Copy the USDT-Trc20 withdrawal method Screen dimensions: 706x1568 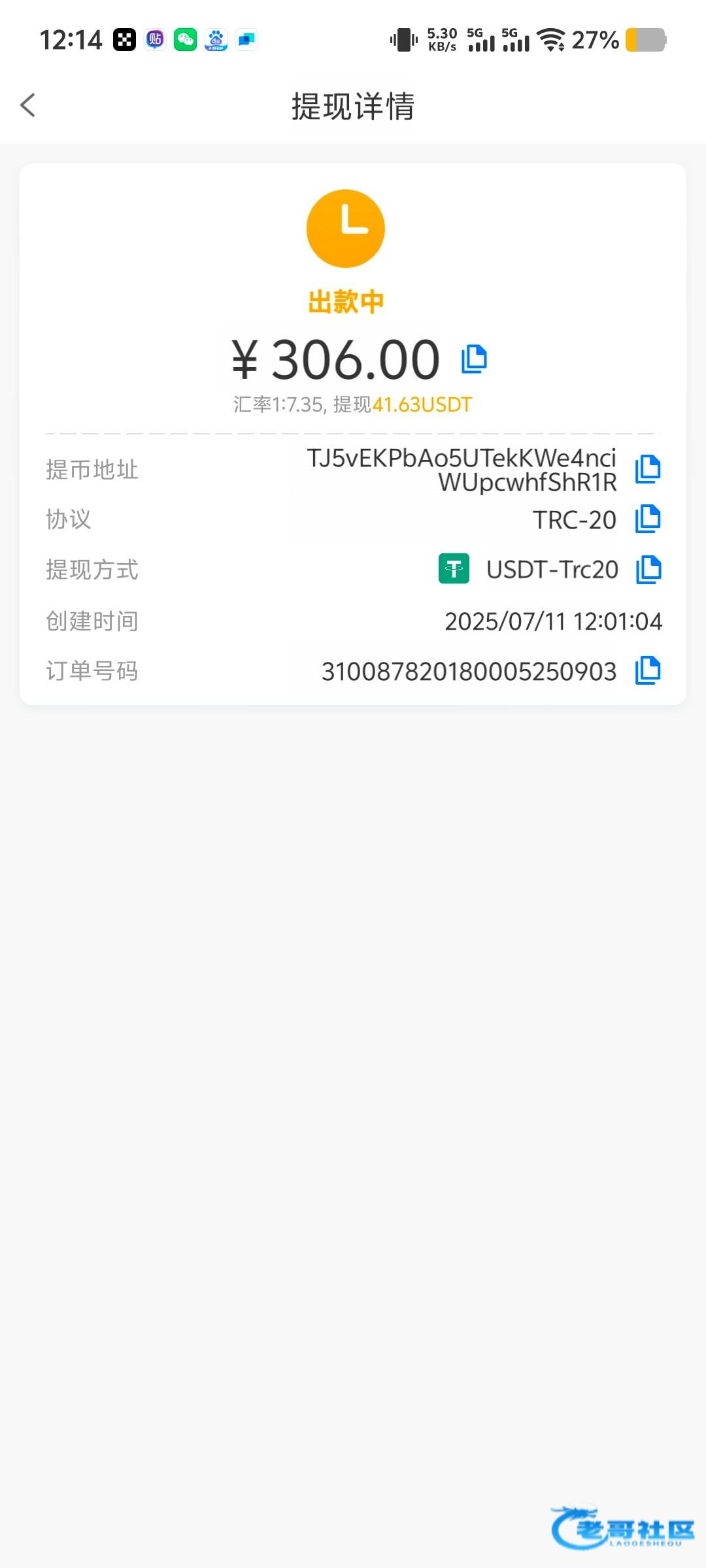pyautogui.click(x=648, y=570)
